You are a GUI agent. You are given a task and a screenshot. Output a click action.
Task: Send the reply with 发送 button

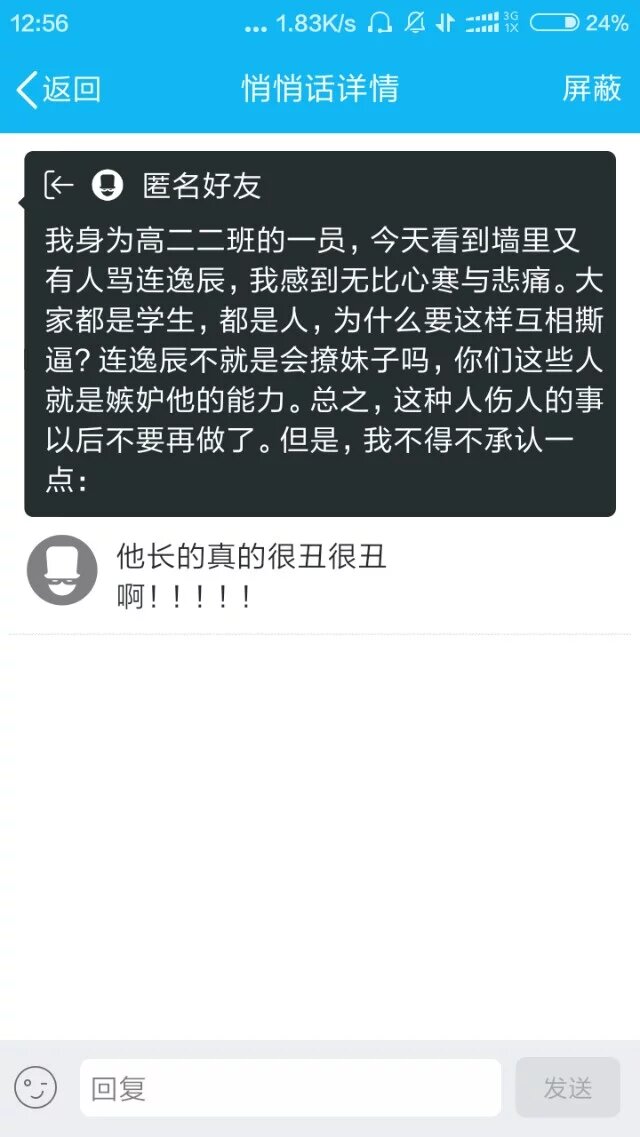click(x=567, y=1088)
